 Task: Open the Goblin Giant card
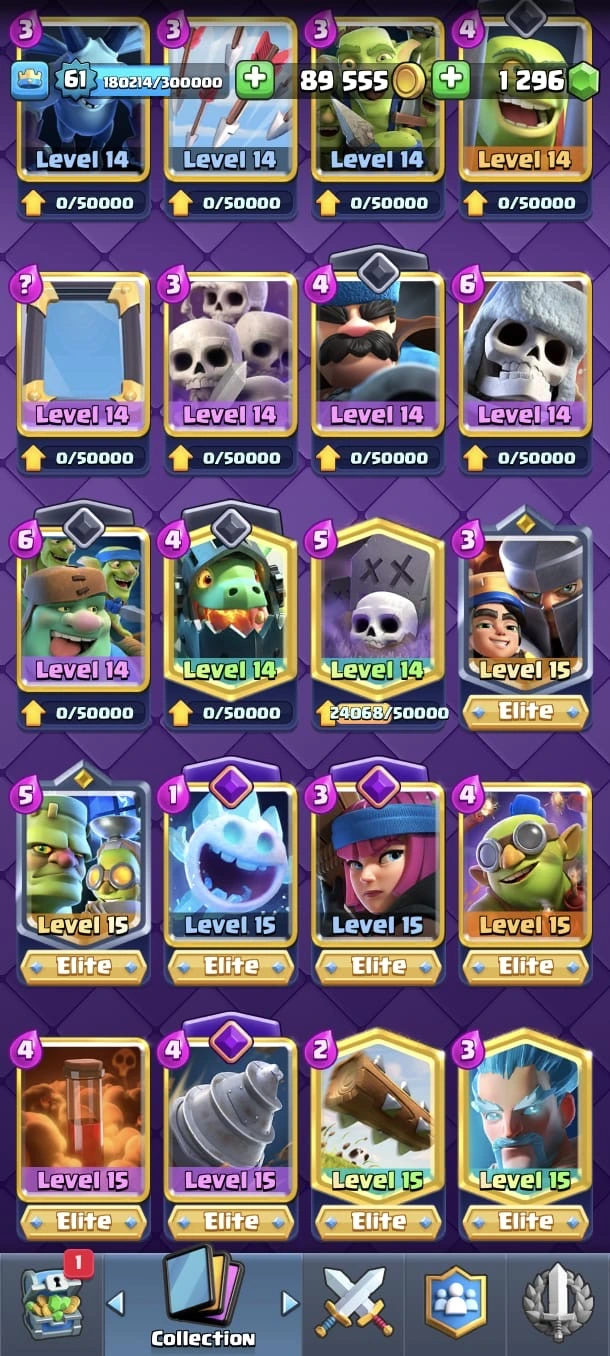point(83,610)
